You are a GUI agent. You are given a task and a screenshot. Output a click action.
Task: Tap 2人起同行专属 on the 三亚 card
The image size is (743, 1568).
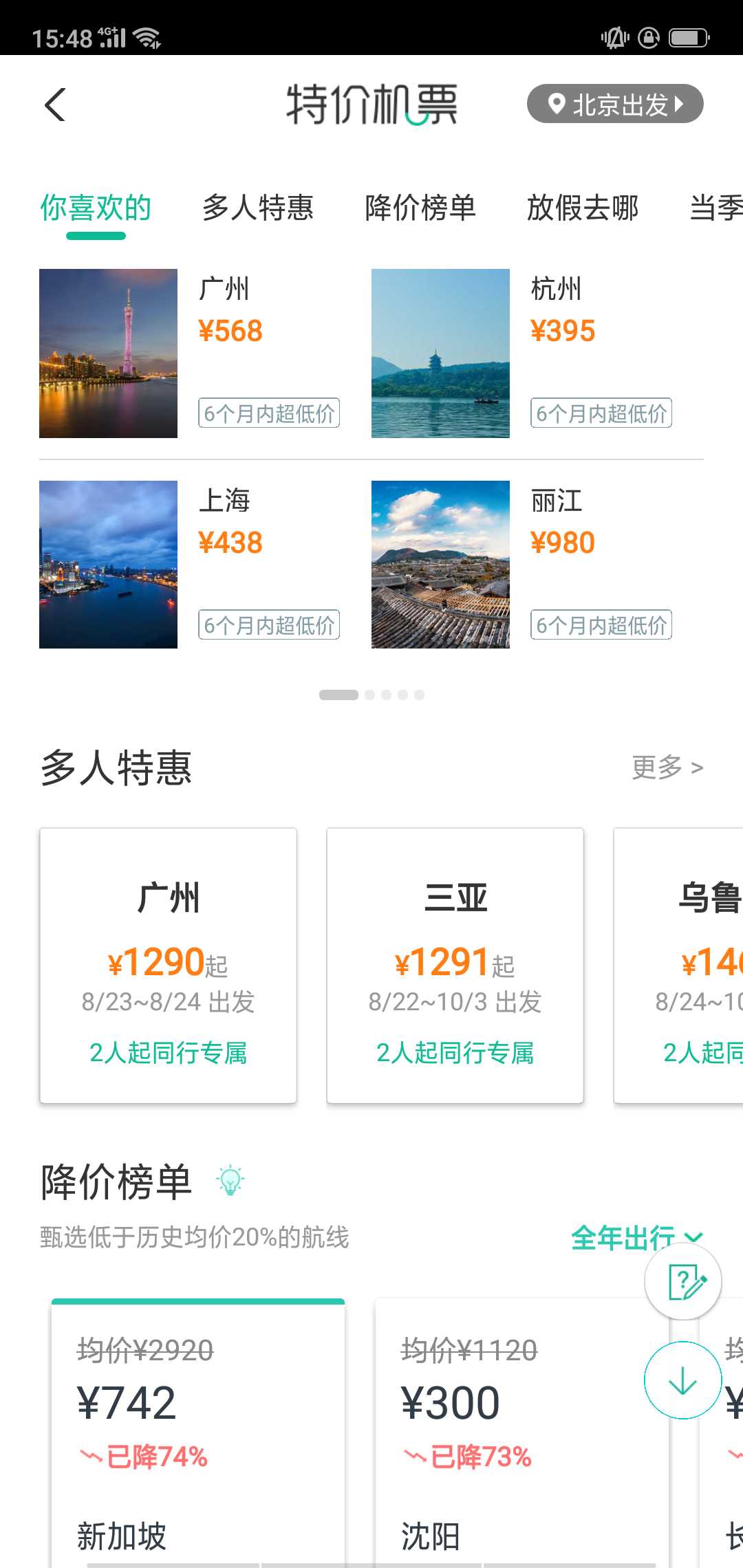pyautogui.click(x=455, y=1052)
